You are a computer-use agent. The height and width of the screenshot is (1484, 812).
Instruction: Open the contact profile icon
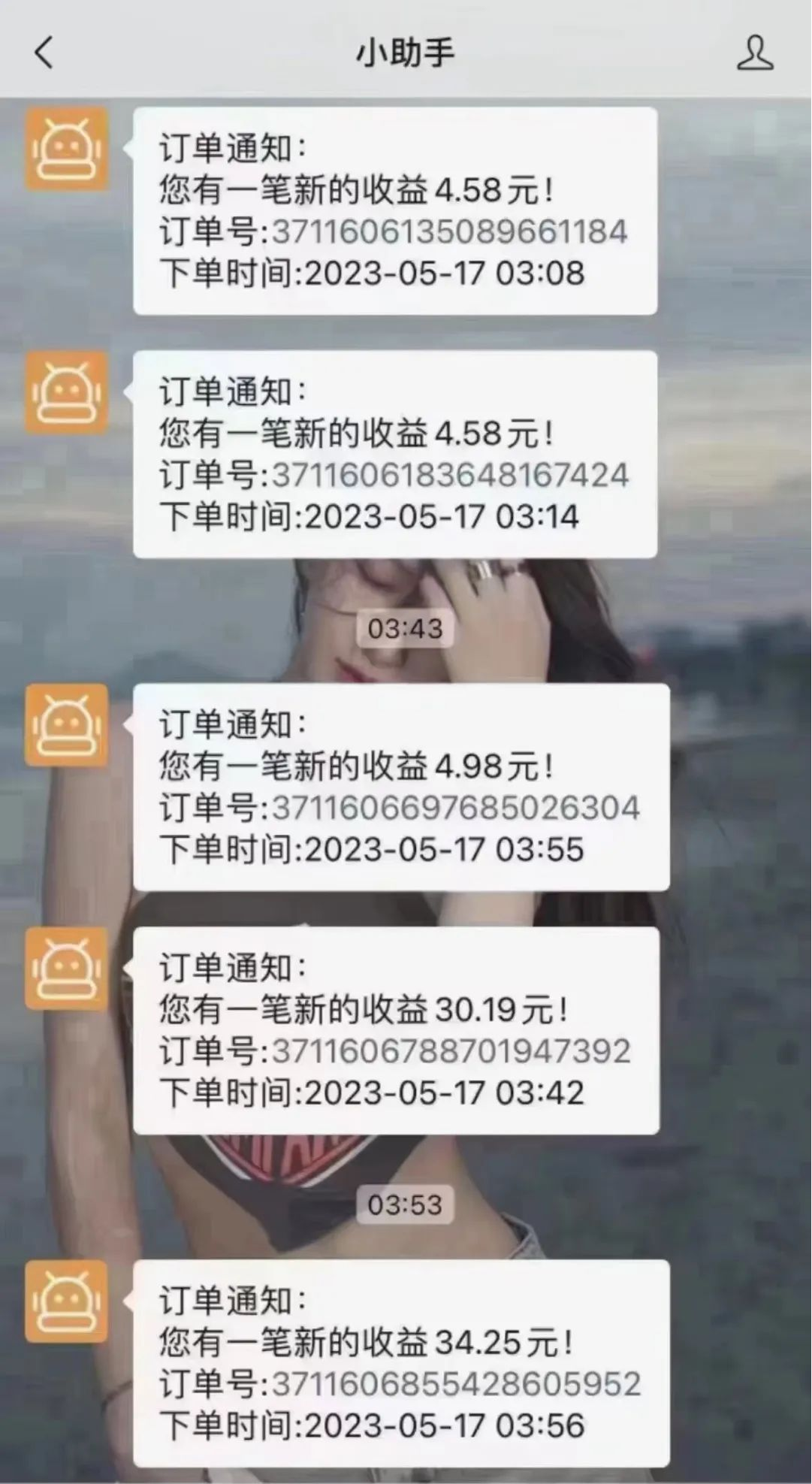pos(754,53)
